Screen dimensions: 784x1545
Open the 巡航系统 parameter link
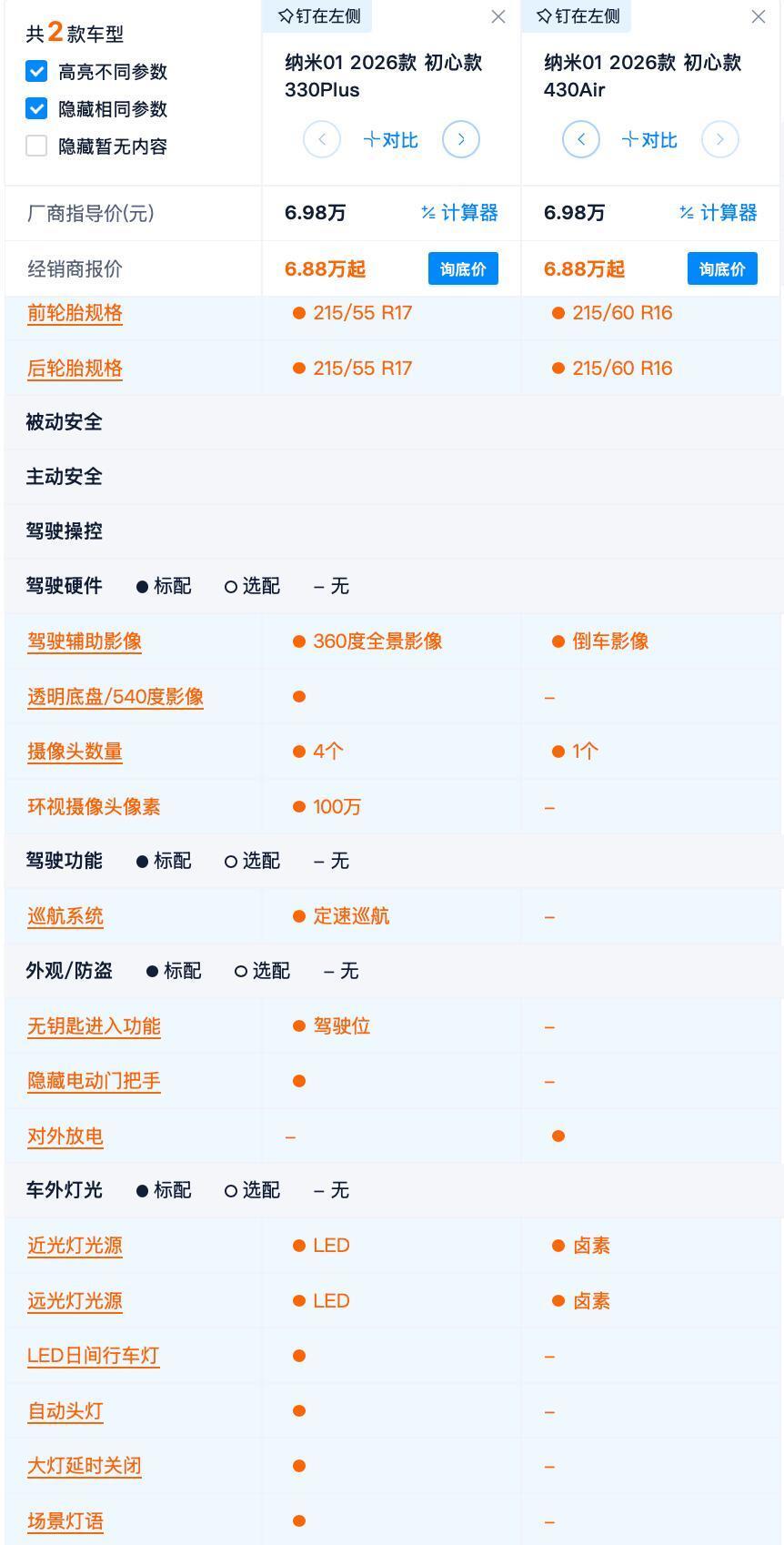(65, 916)
